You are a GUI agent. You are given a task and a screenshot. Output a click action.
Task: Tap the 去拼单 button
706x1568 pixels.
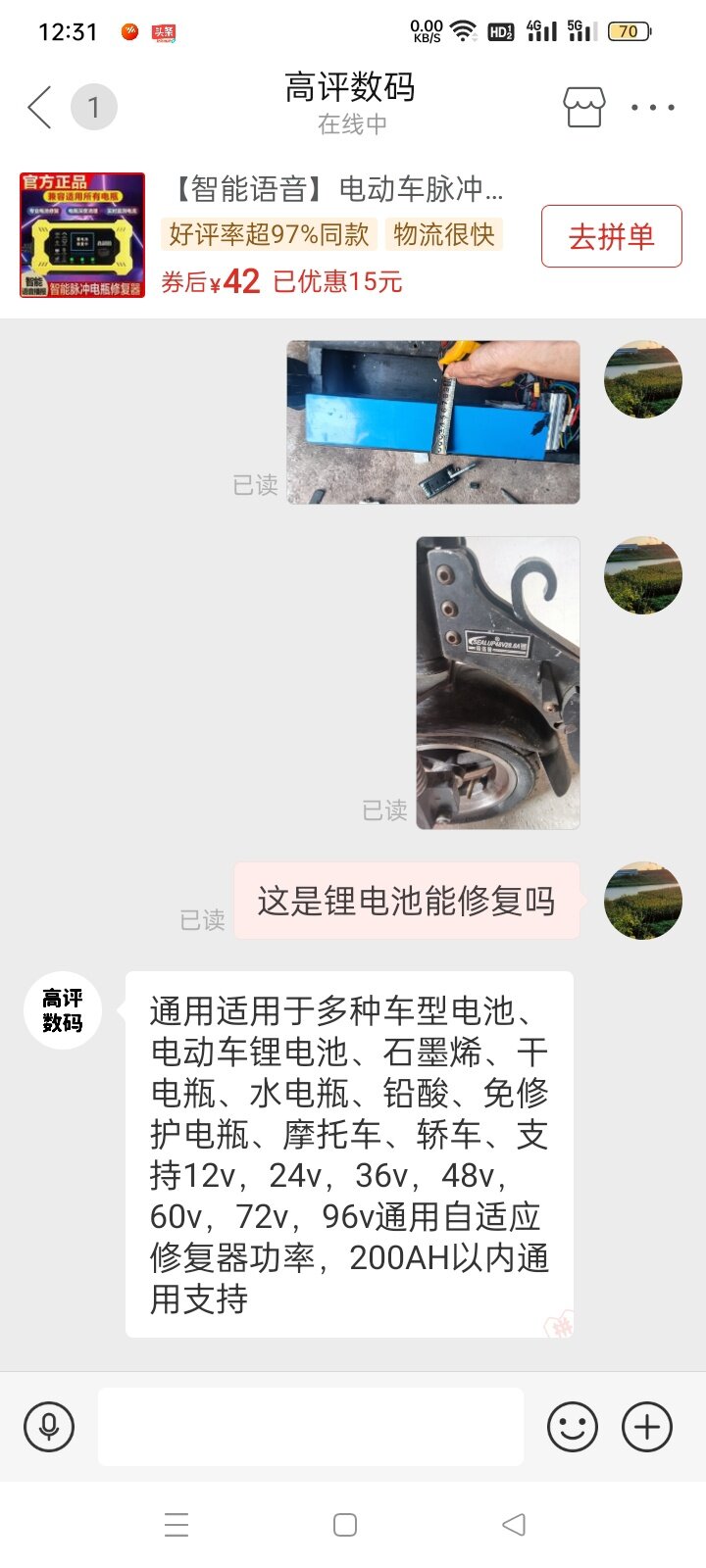611,236
